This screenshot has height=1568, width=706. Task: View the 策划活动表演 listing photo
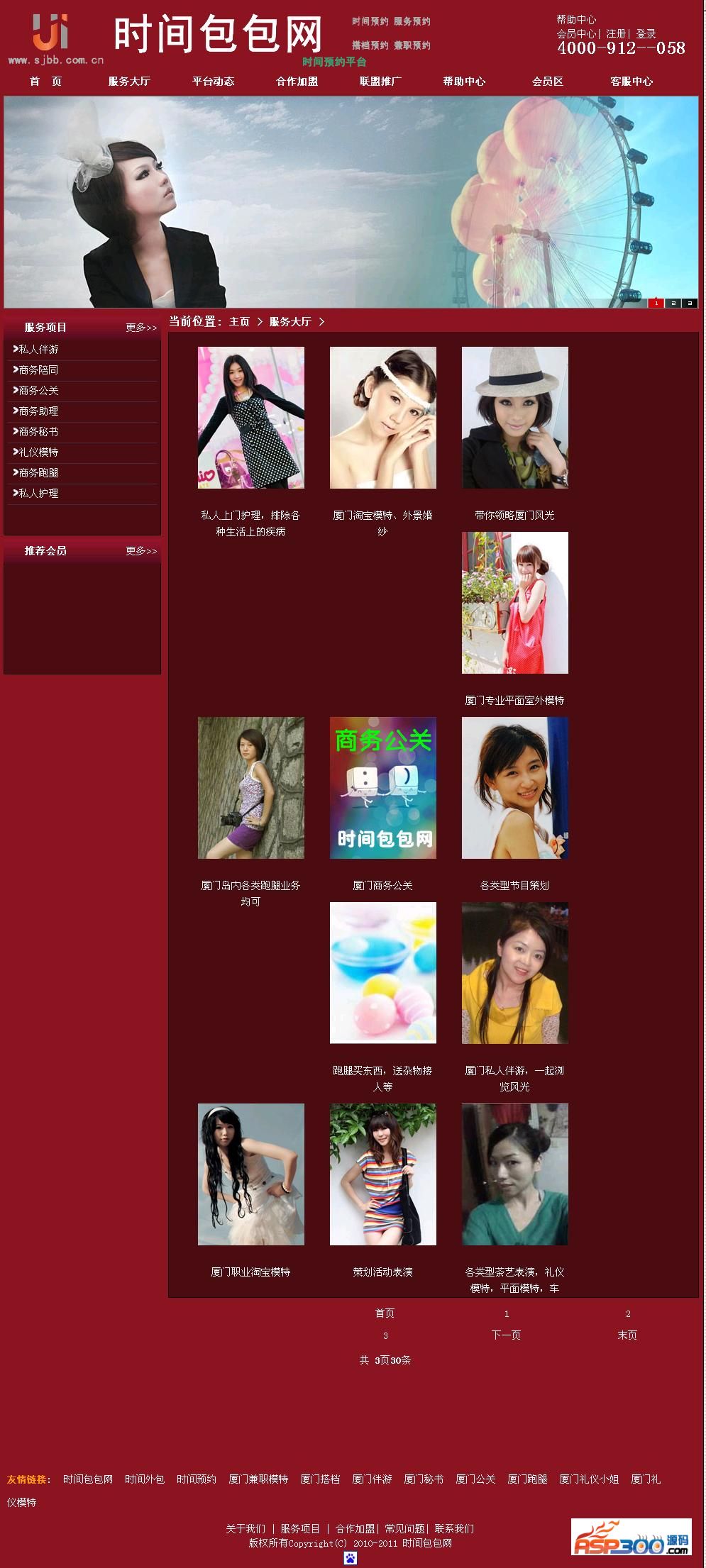[383, 1174]
